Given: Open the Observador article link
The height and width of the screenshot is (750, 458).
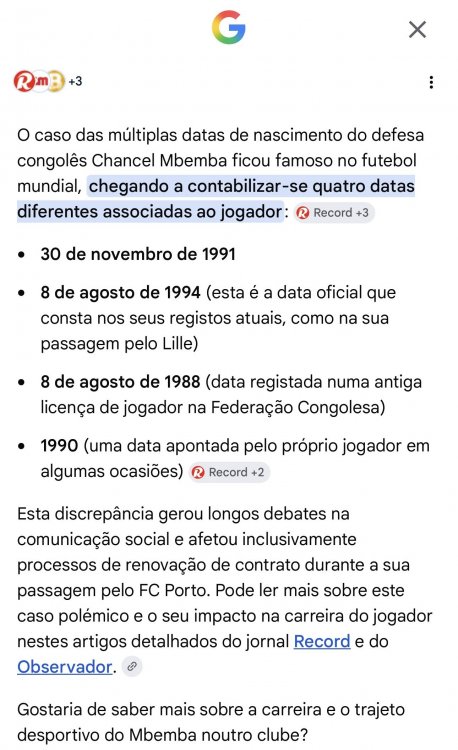Looking at the screenshot, I should 65,666.
